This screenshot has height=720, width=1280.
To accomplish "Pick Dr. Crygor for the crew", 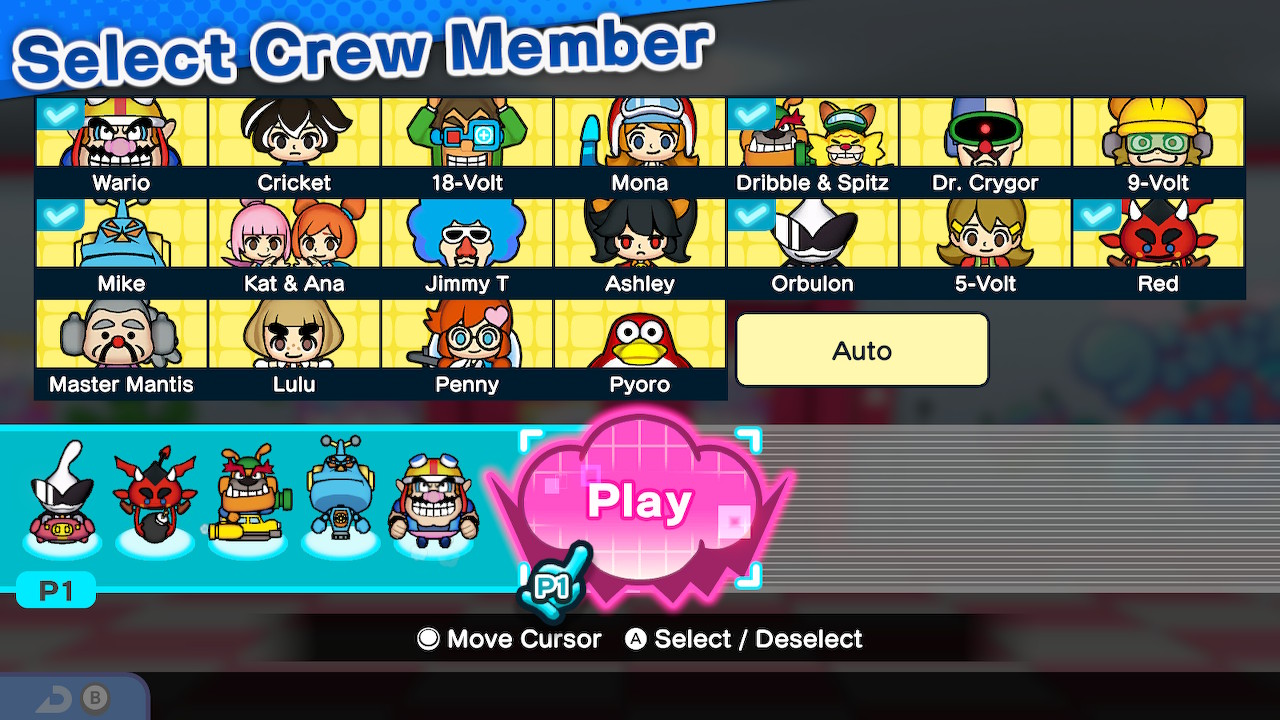I will coord(985,145).
